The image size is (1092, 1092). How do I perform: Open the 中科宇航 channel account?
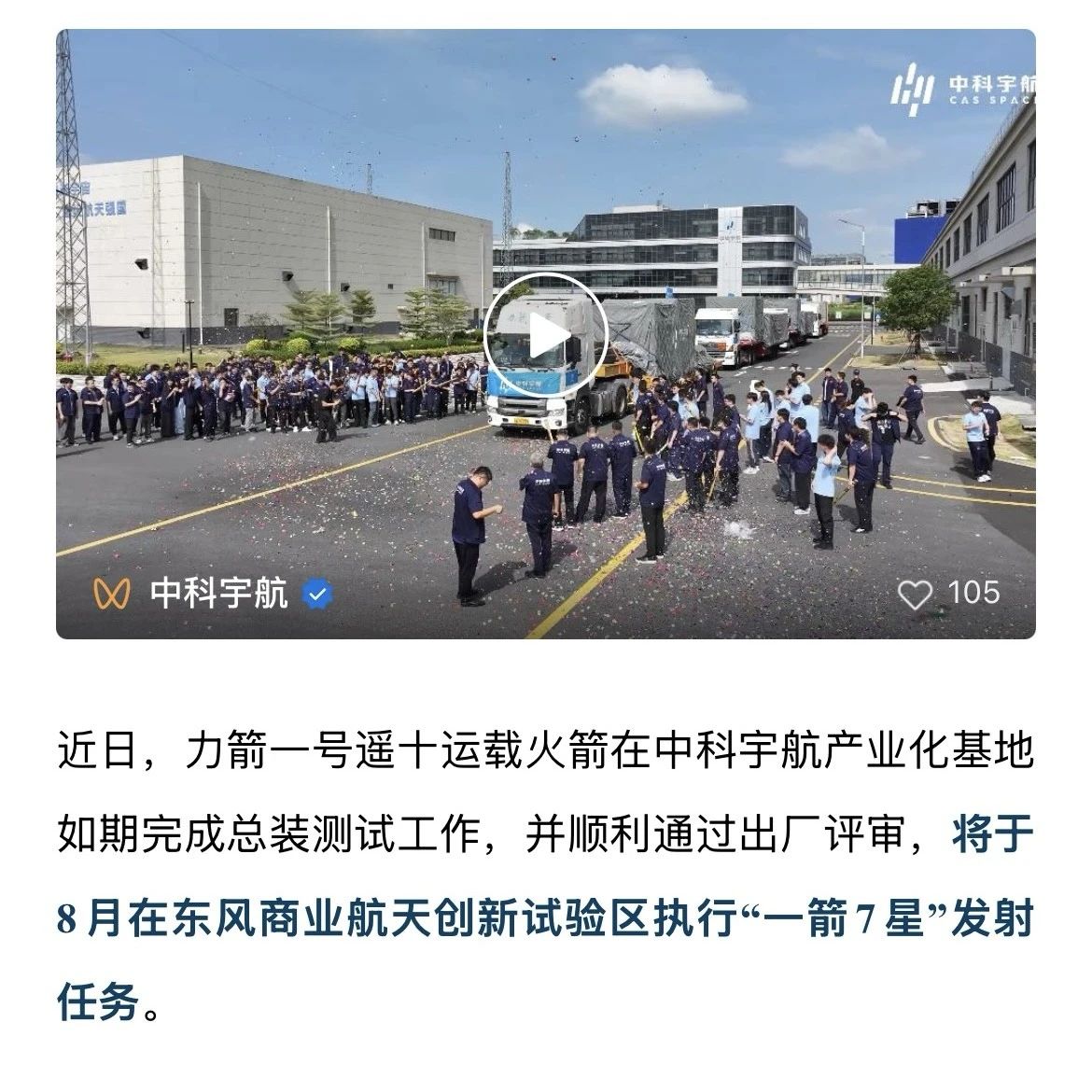click(218, 594)
